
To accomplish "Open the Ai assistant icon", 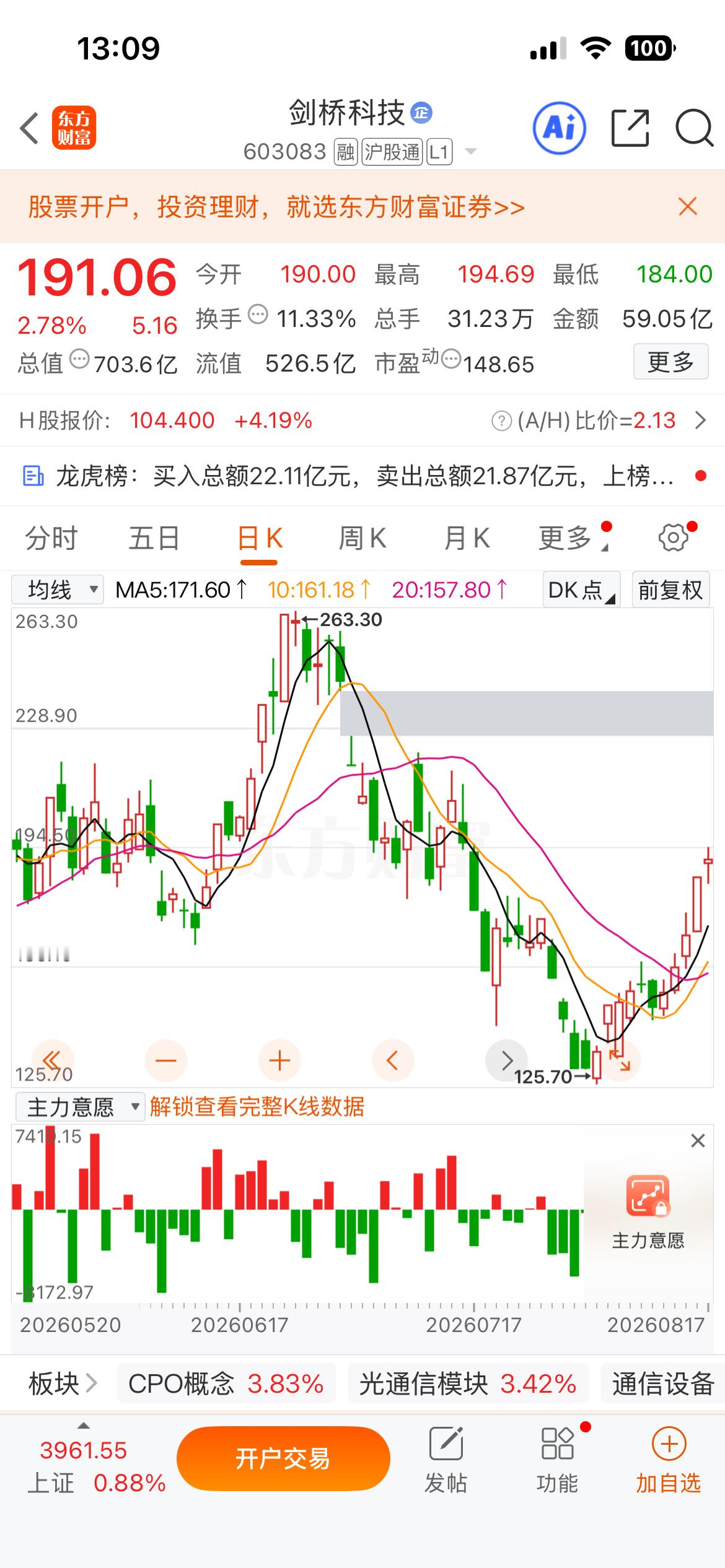I will 560,128.
